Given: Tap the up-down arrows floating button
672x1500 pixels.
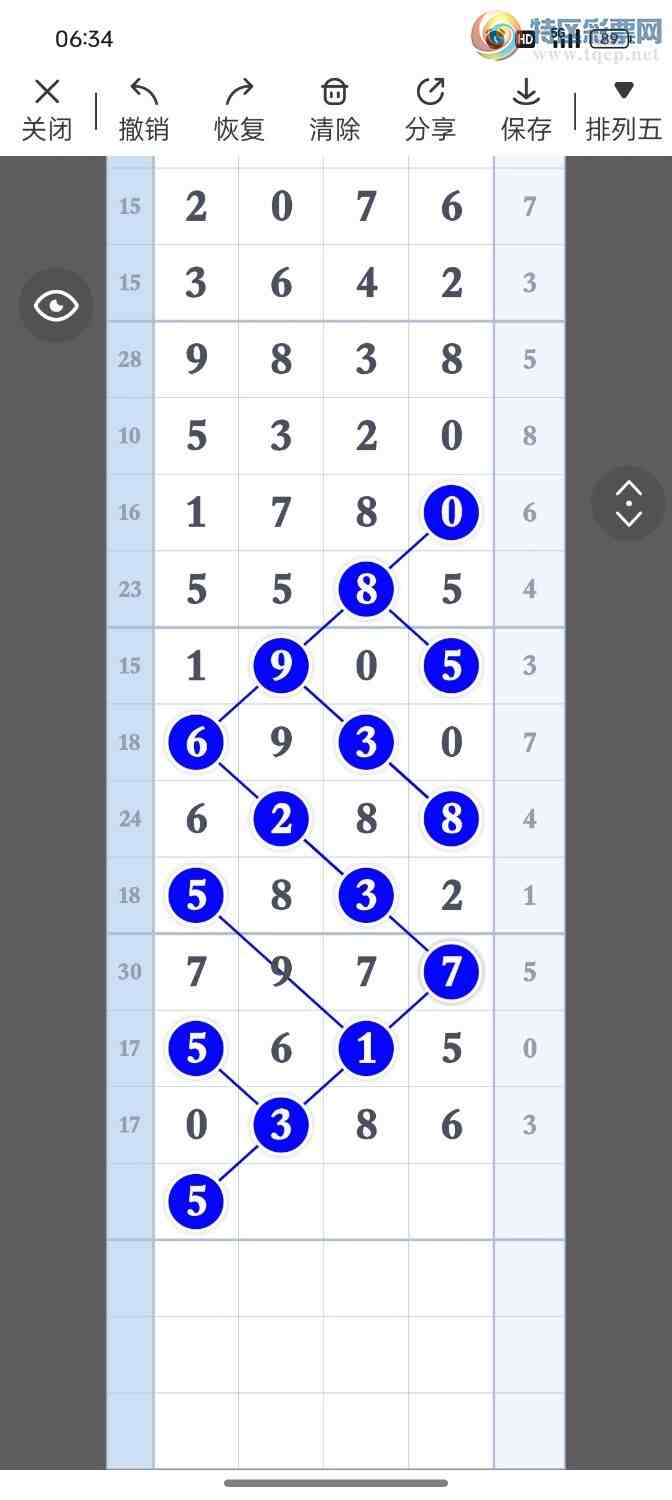Looking at the screenshot, I should (628, 503).
